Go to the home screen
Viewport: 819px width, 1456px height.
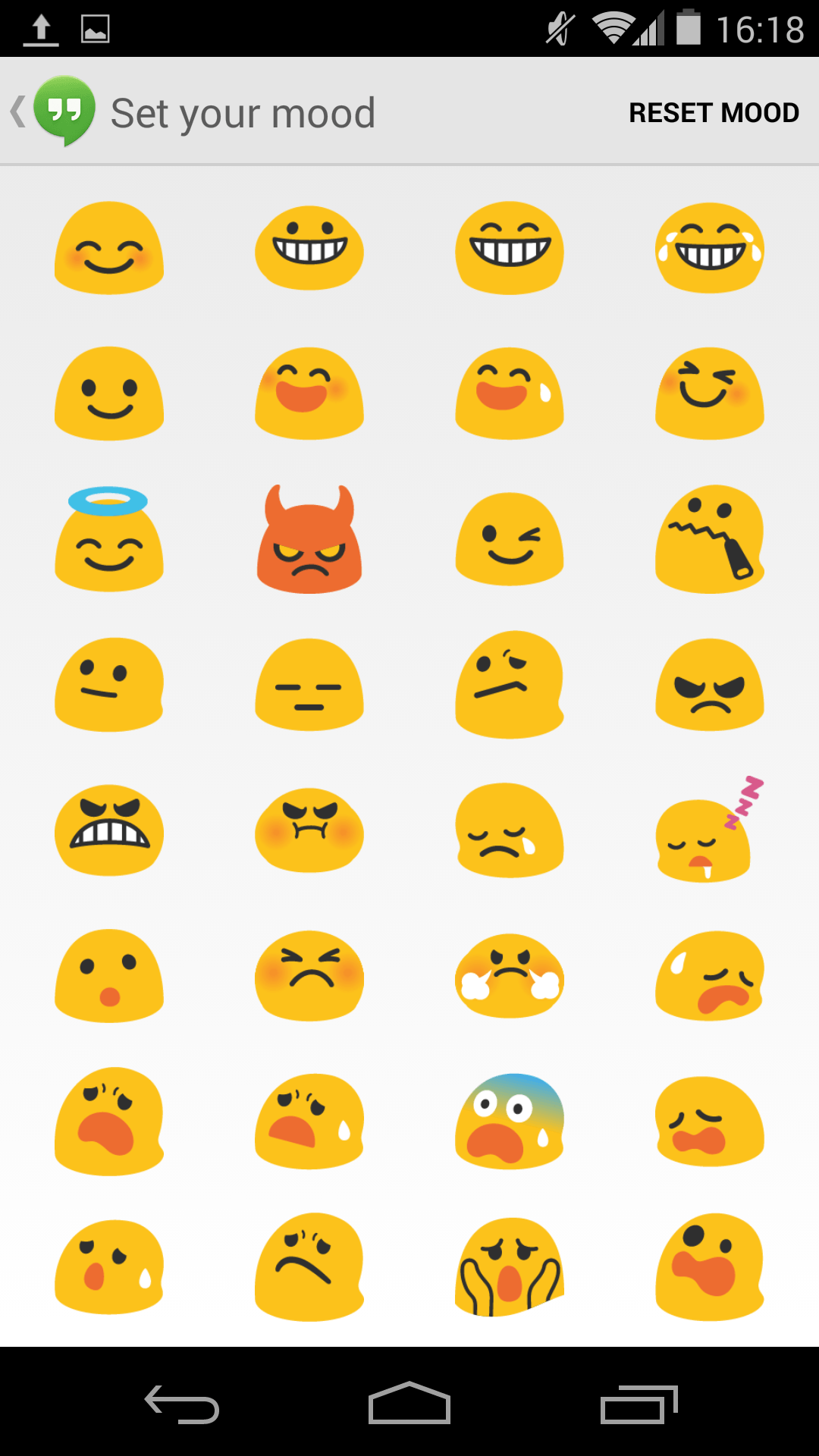pos(409,1404)
